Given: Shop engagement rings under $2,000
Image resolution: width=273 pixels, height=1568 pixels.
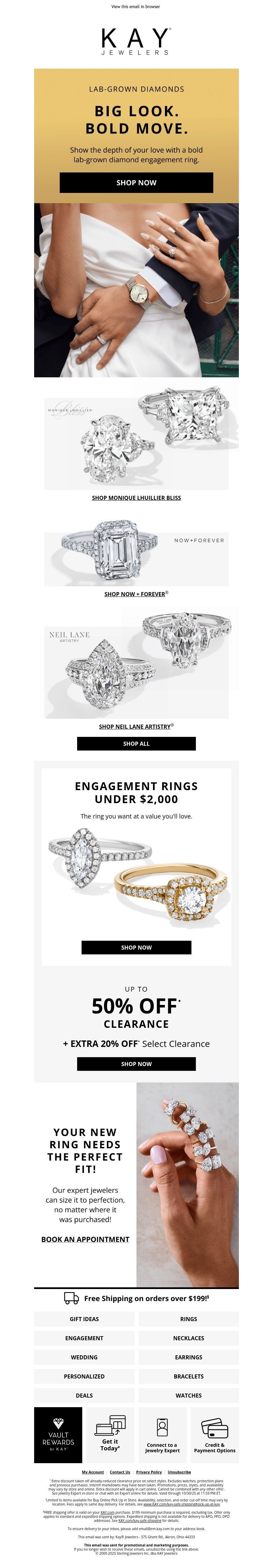Looking at the screenshot, I should [x=136, y=947].
